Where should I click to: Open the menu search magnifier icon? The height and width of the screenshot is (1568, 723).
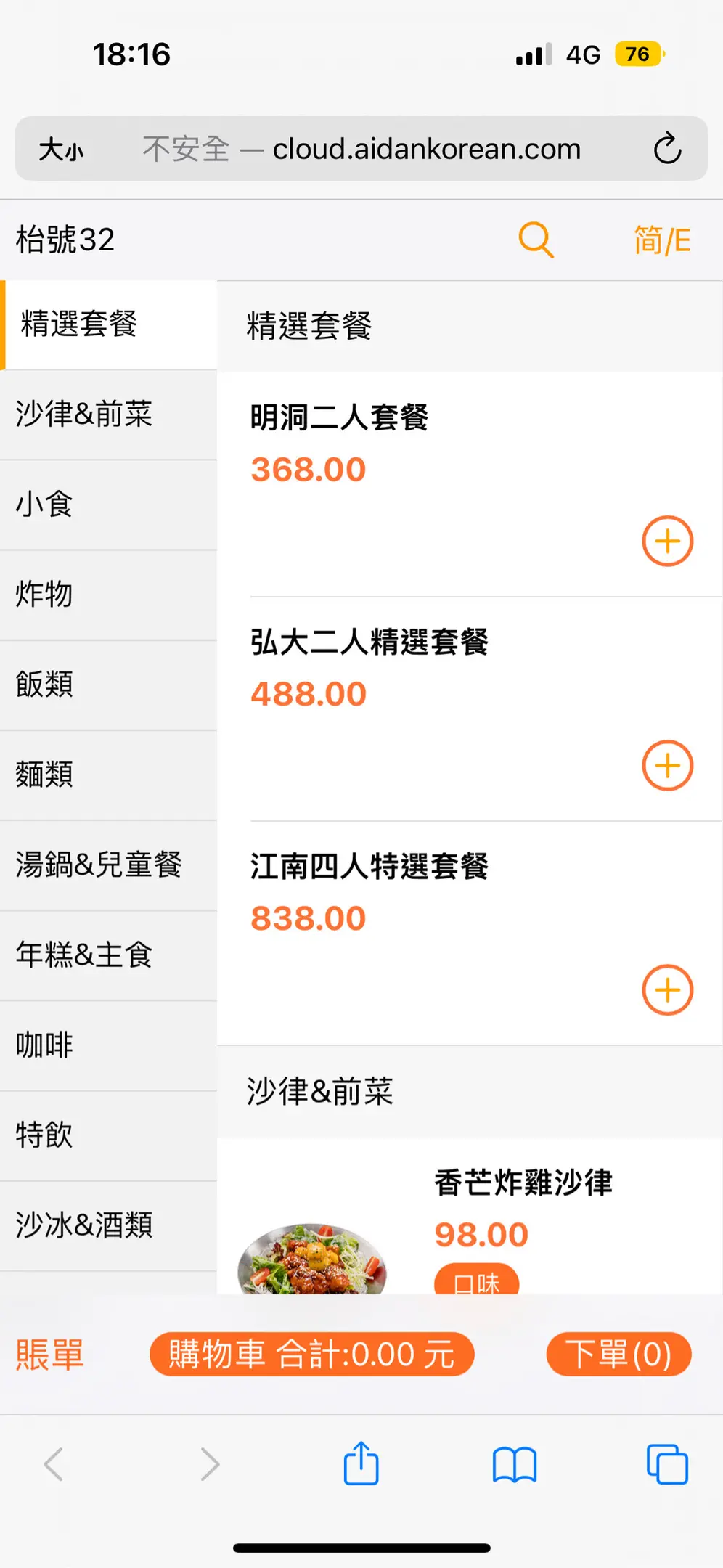pos(536,240)
